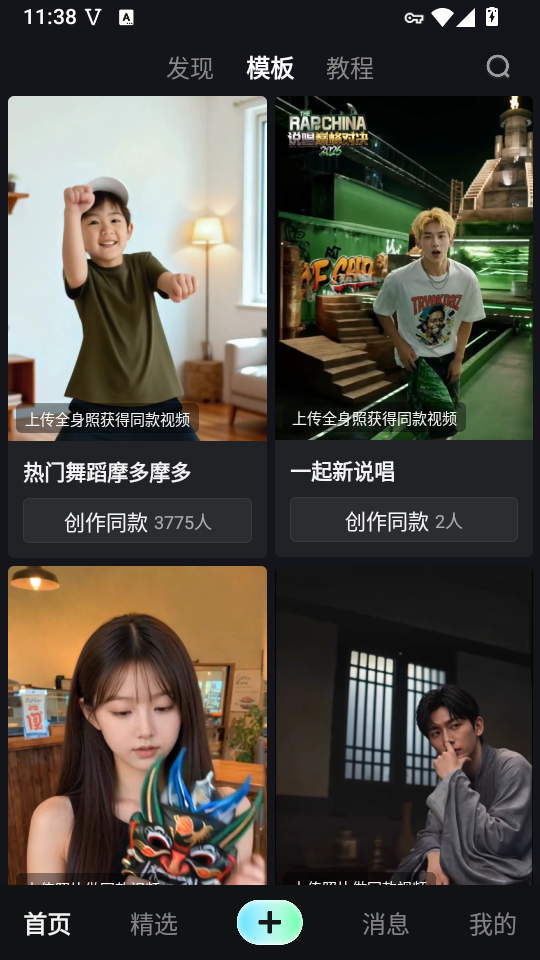Screen dimensions: 540x960
Task: Open the 热门舞蹈摩多摩多 template video
Action: point(137,268)
